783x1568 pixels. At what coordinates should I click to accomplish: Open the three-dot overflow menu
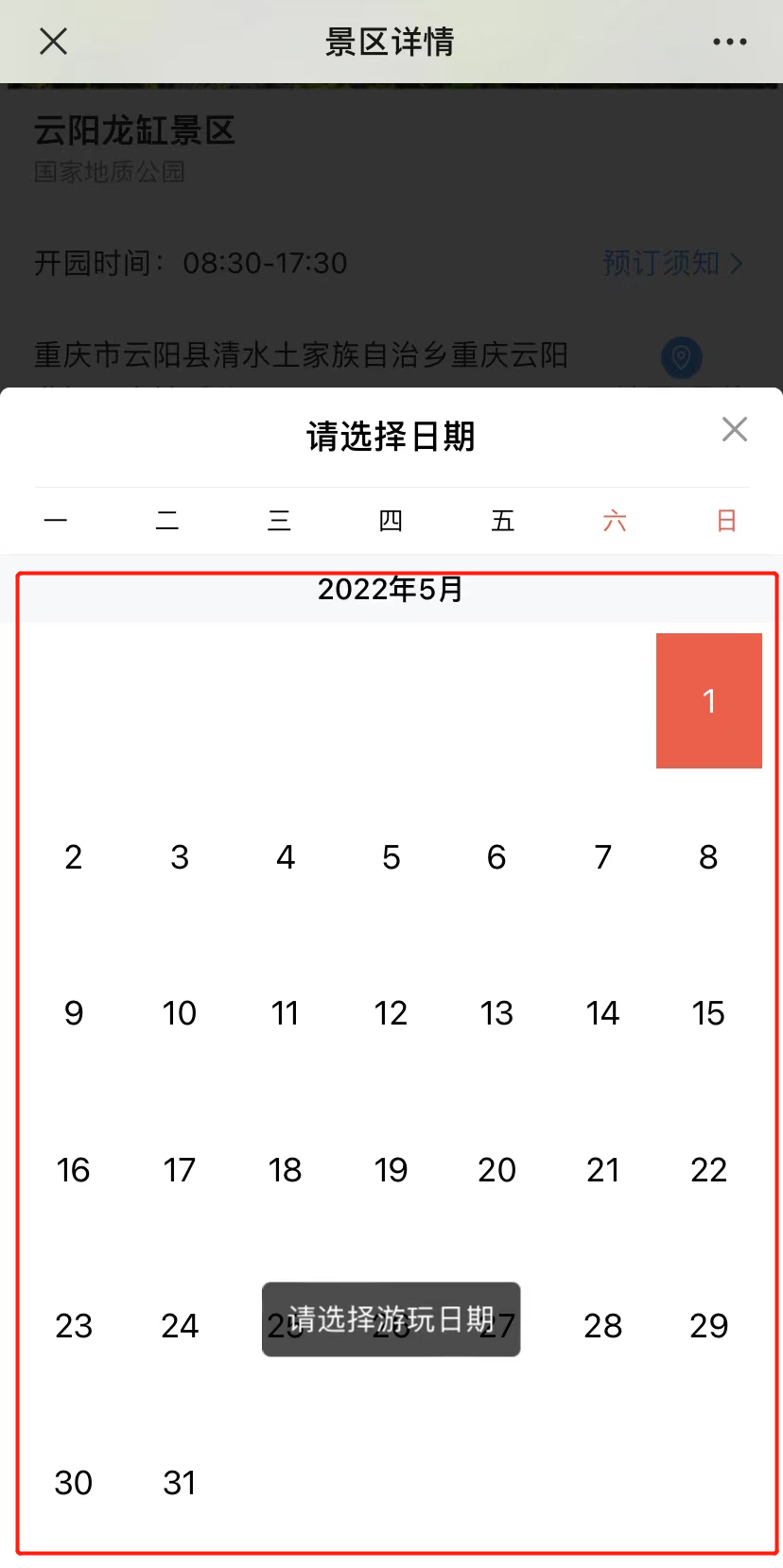[730, 42]
